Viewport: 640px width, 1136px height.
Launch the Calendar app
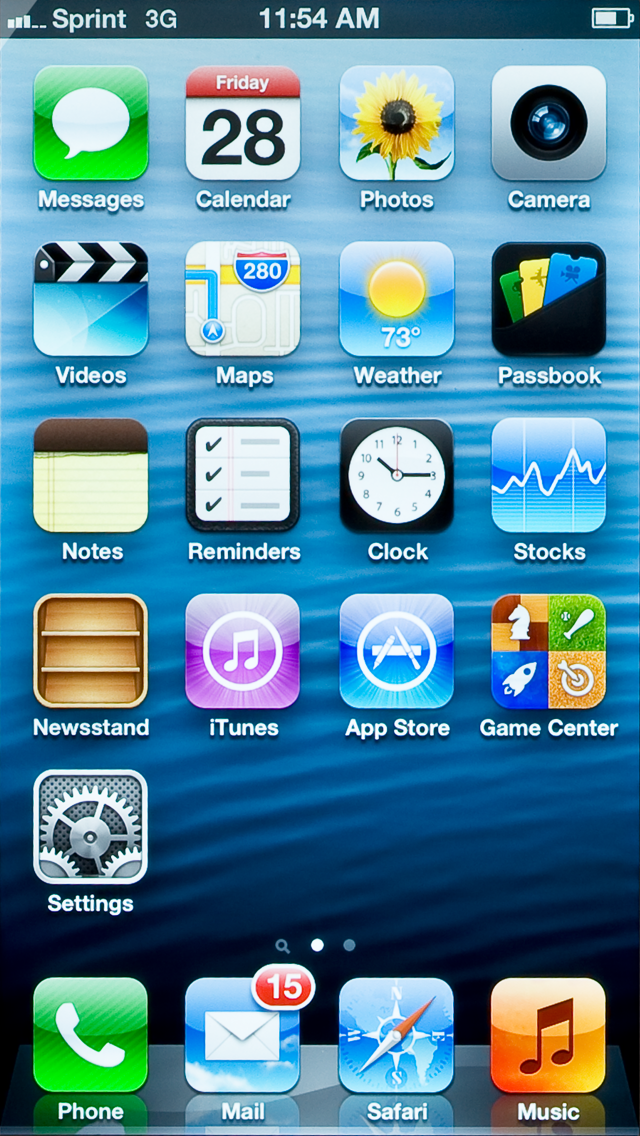pos(243,123)
